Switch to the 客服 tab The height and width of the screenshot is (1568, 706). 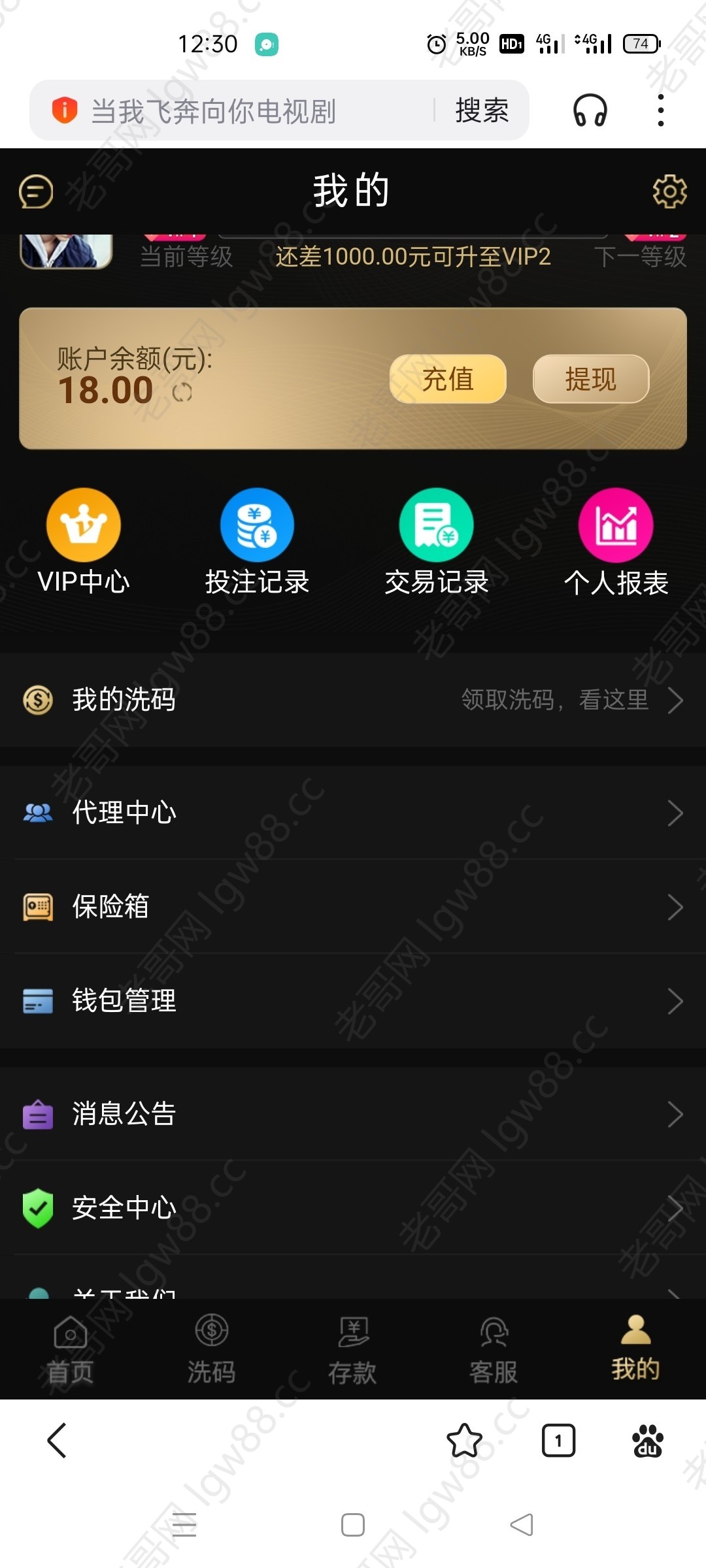pyautogui.click(x=494, y=1350)
